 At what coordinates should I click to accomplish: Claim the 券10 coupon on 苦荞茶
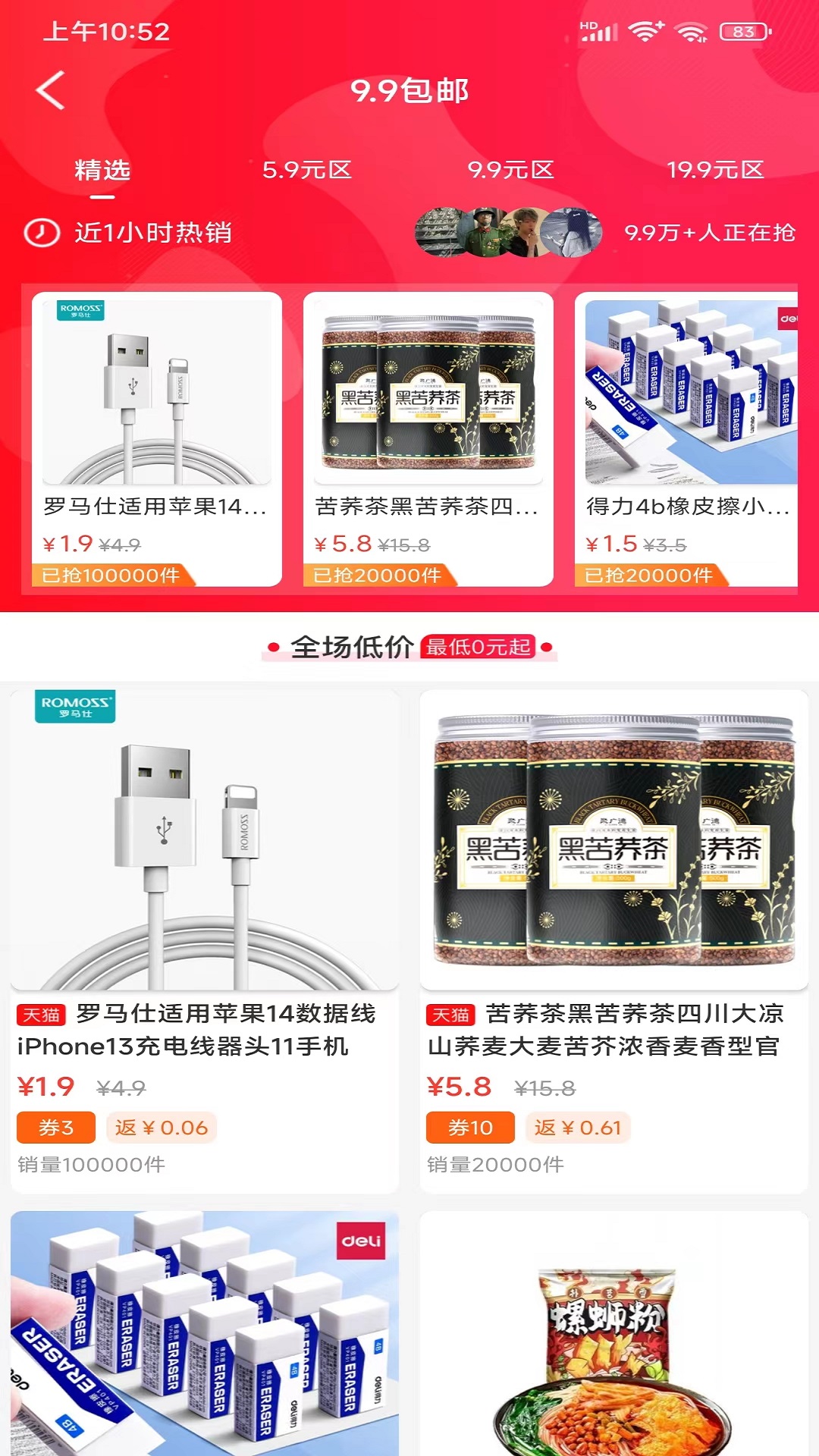click(x=470, y=1128)
